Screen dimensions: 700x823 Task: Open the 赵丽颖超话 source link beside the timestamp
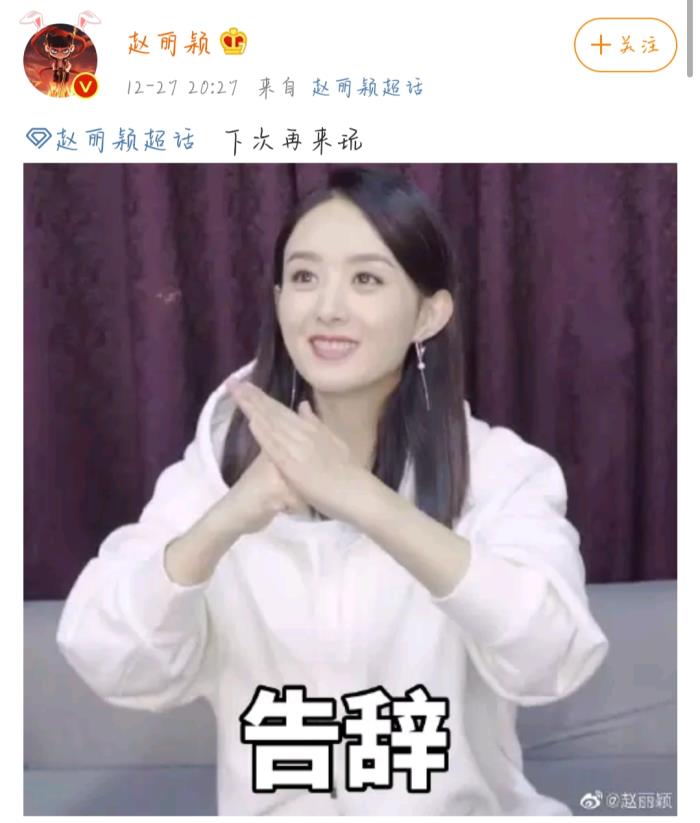pyautogui.click(x=367, y=88)
